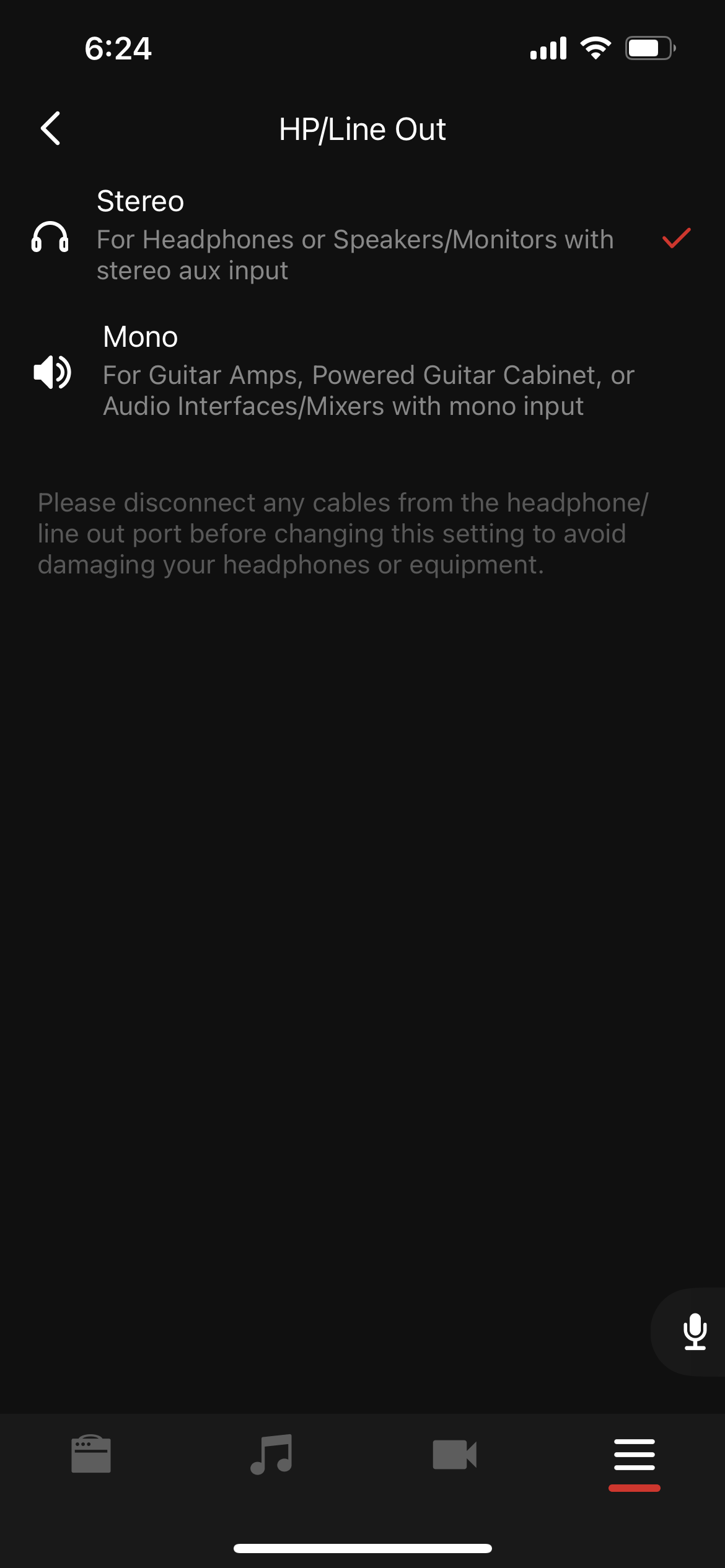Open the hamburger menu tab
This screenshot has height=1568, width=725.
635,1455
